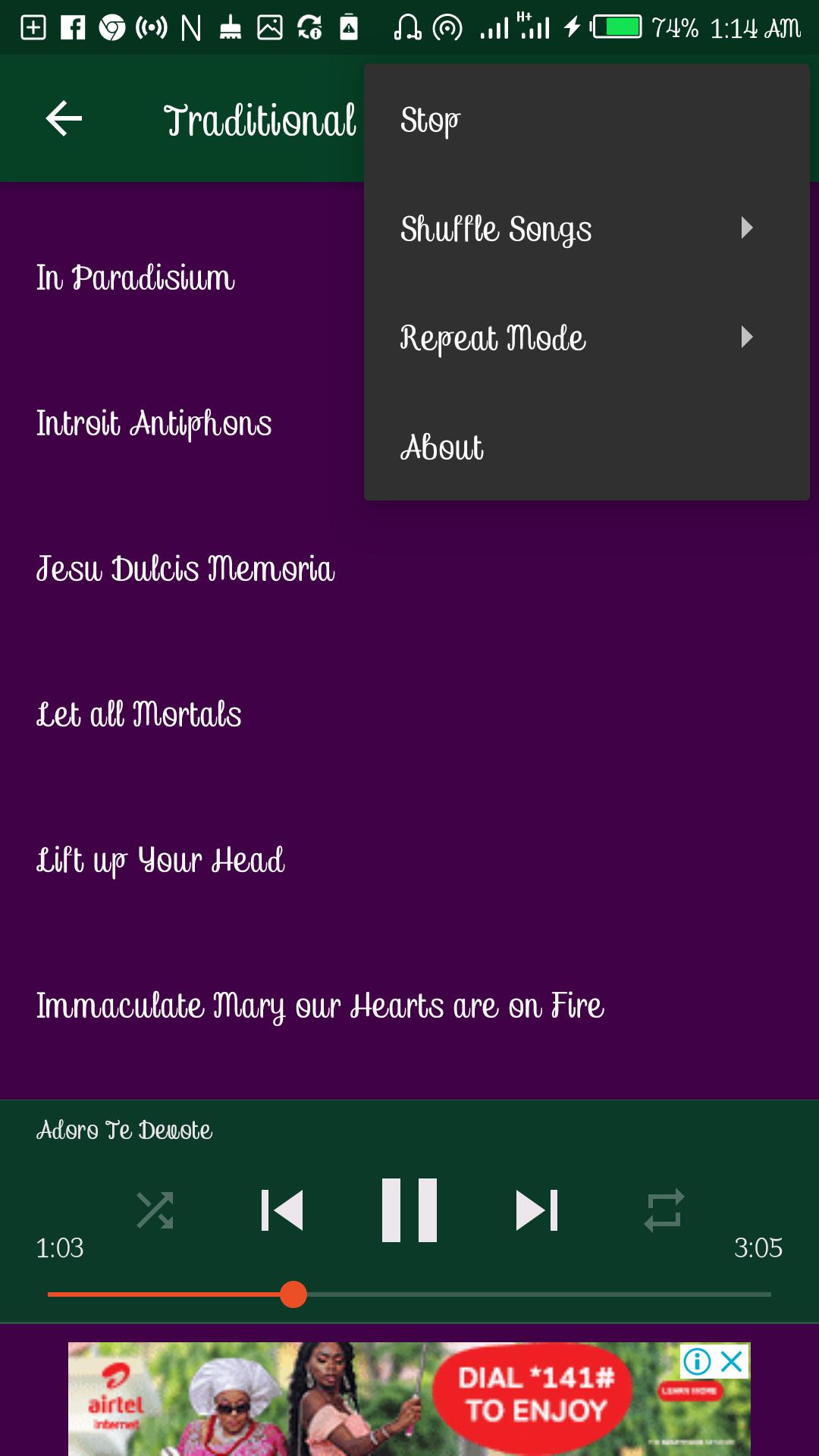The height and width of the screenshot is (1456, 819).
Task: Skip to the next track
Action: [x=537, y=1210]
